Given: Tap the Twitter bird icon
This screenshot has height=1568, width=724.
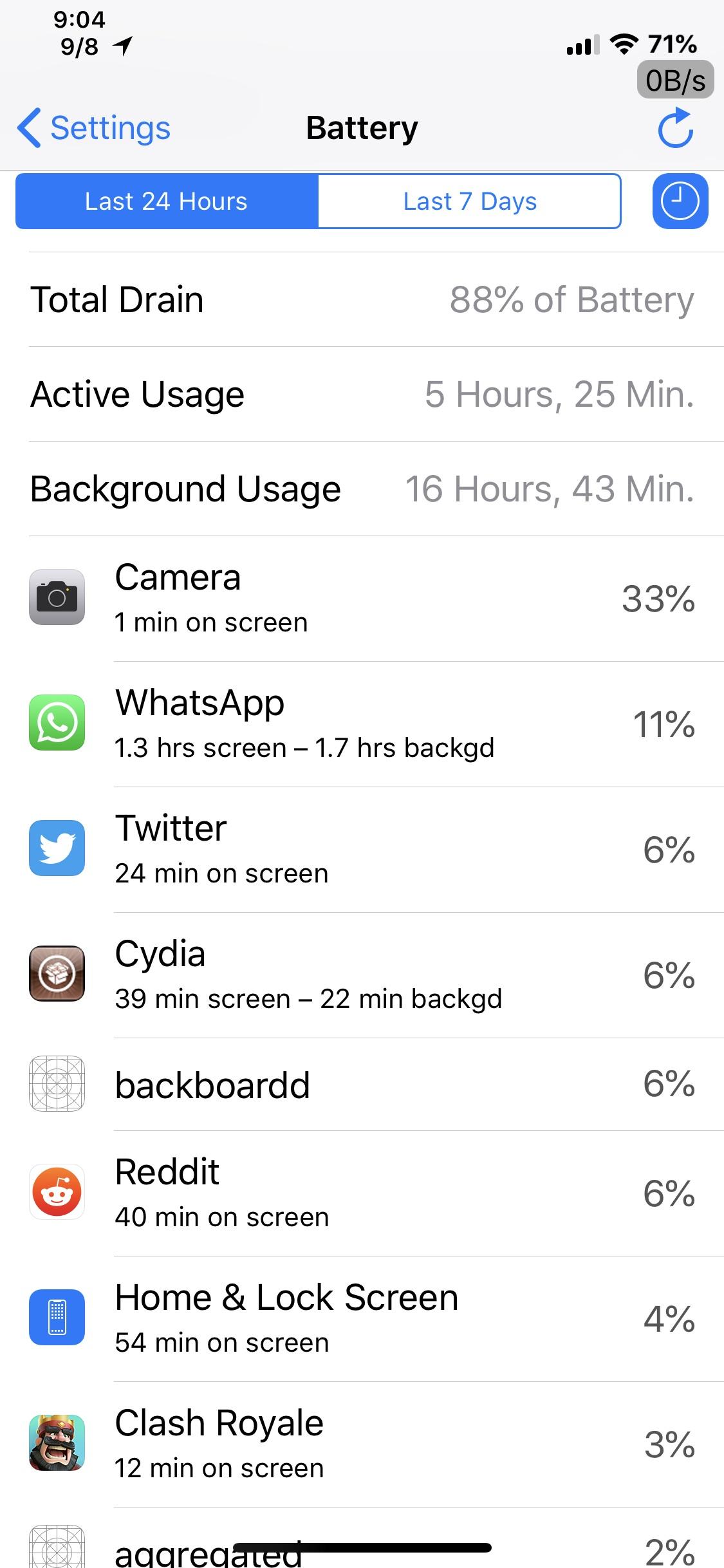Looking at the screenshot, I should tap(56, 848).
